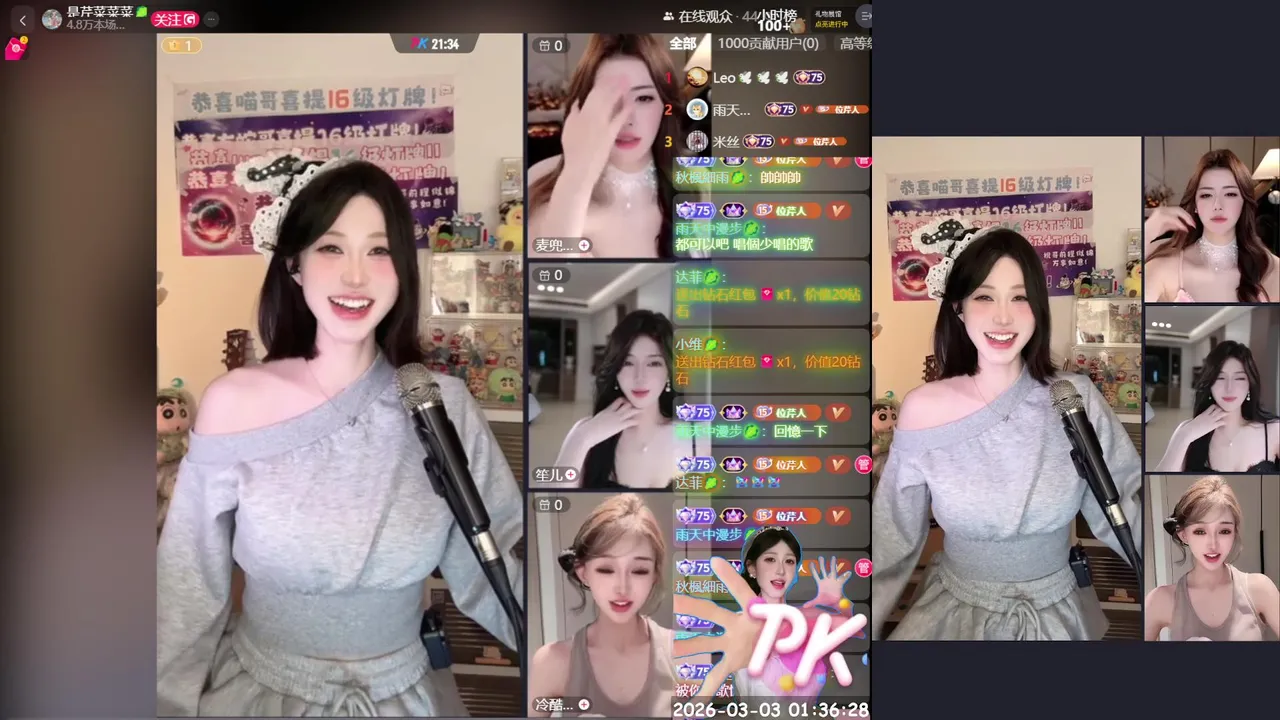Open the collapse menu icon at top right
This screenshot has height=720, width=1280.
865,17
